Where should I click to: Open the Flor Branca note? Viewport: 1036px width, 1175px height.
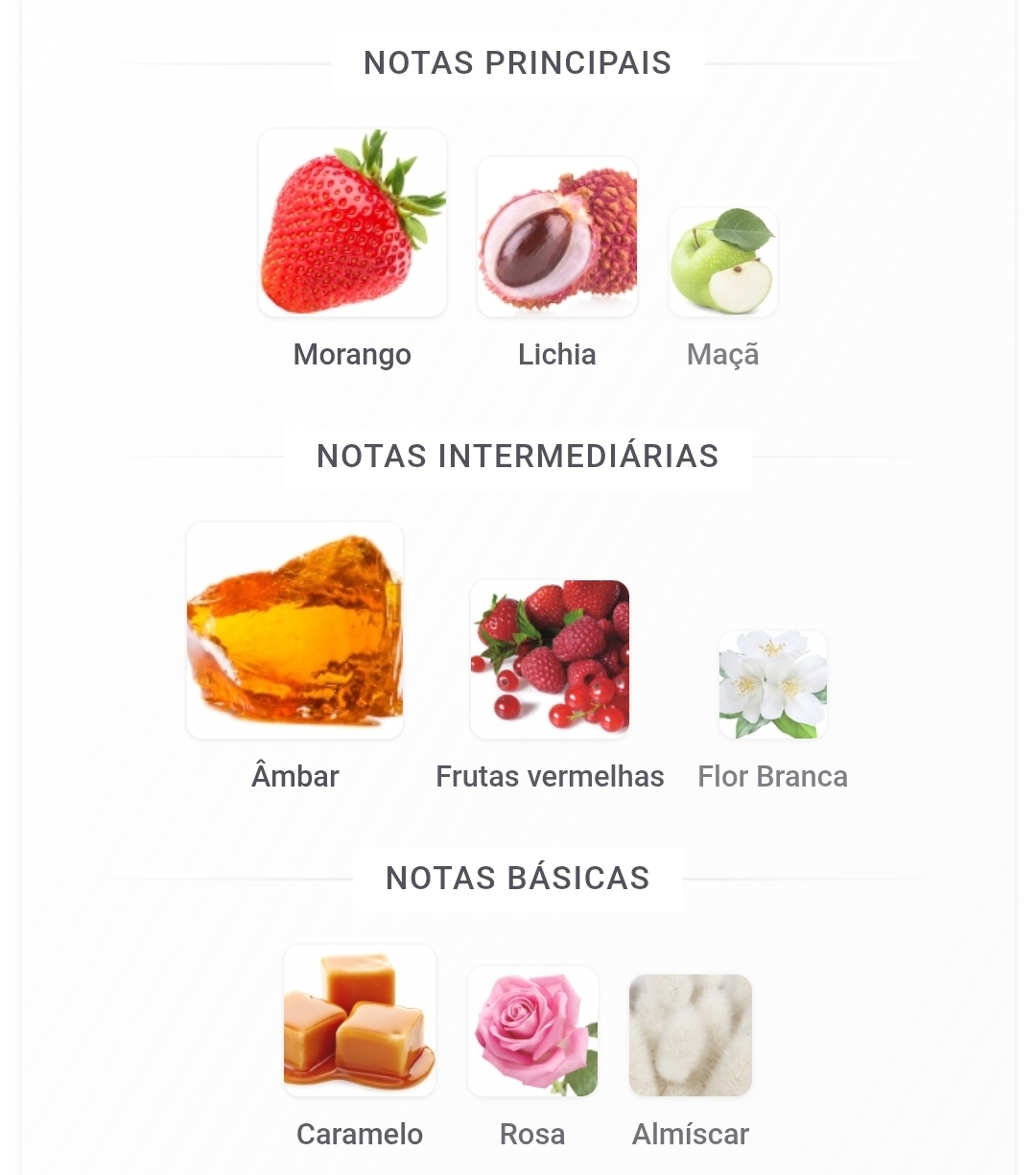pyautogui.click(x=773, y=685)
